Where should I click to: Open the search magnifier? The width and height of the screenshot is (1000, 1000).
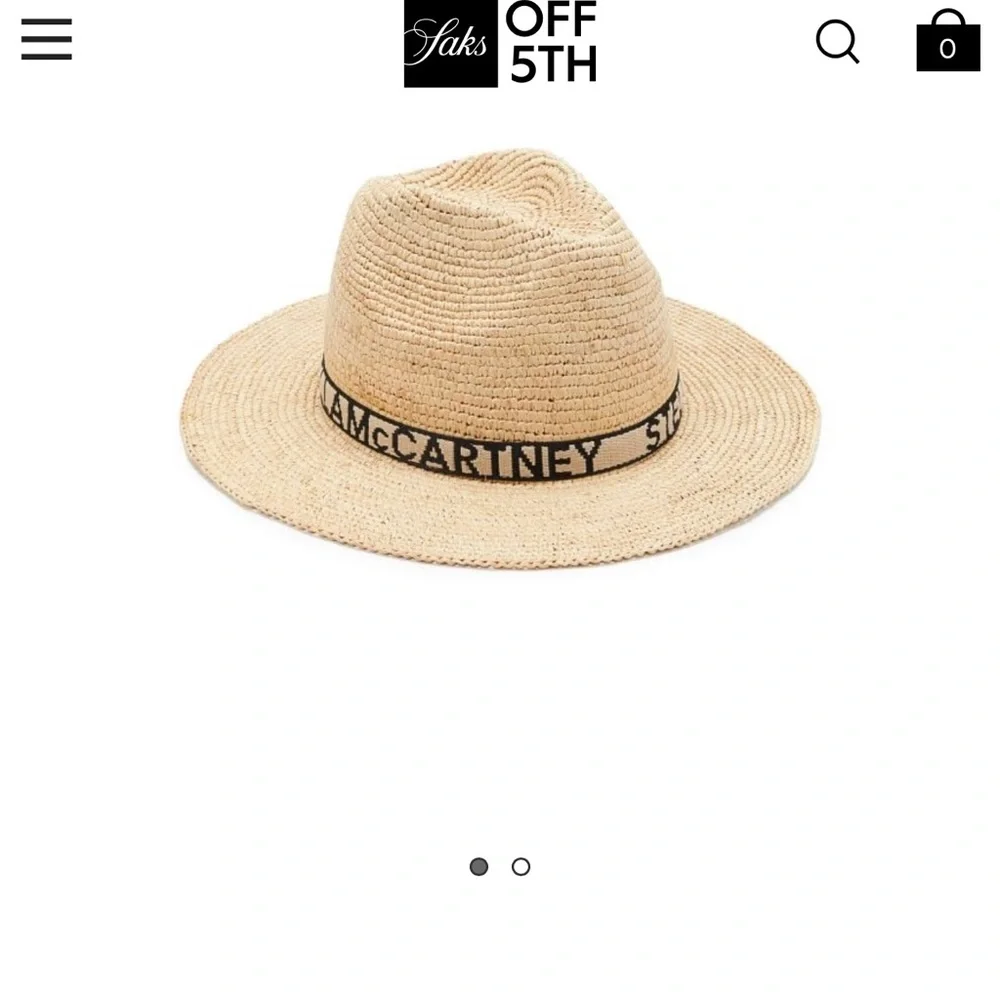click(837, 41)
